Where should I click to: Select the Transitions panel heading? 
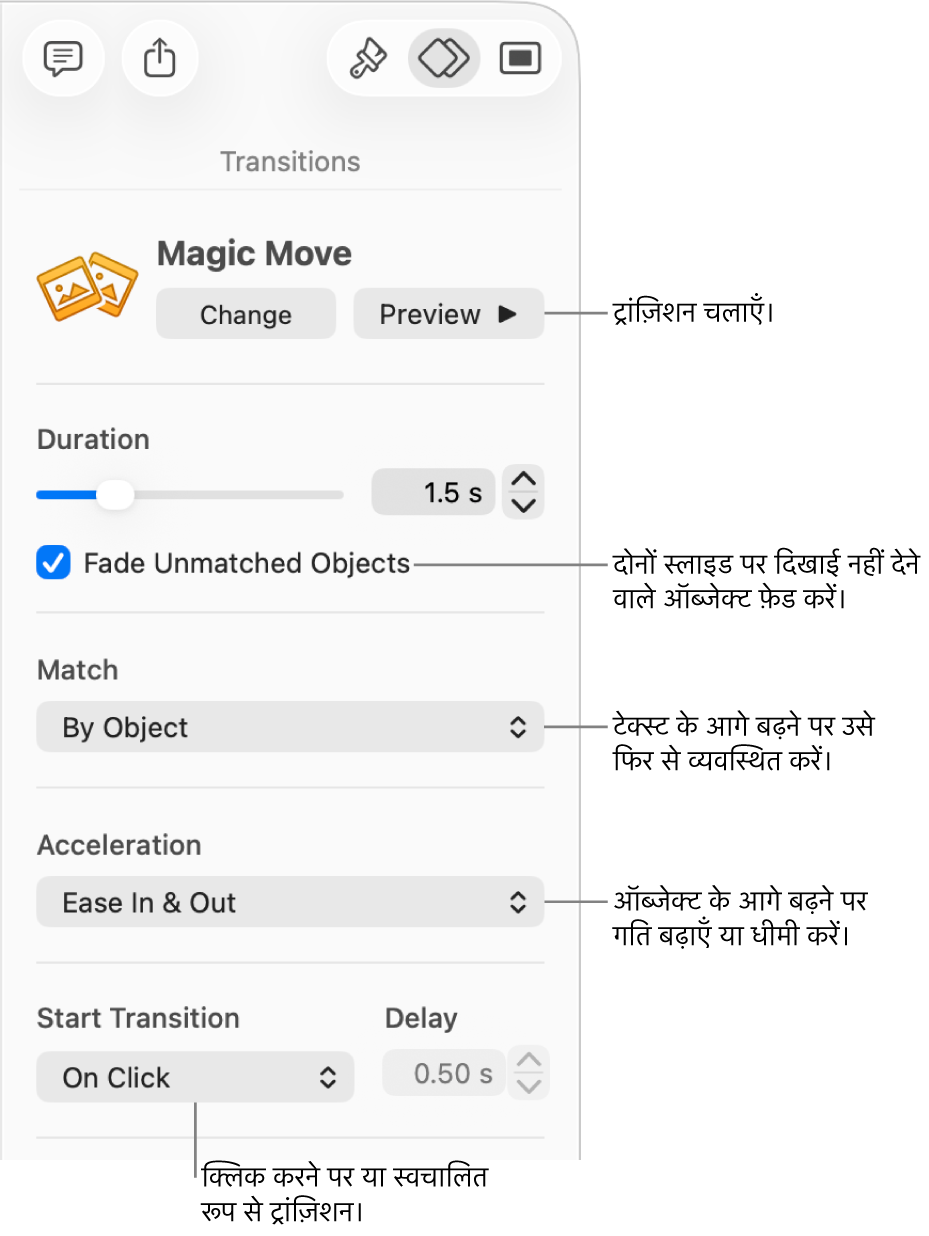pos(289,161)
